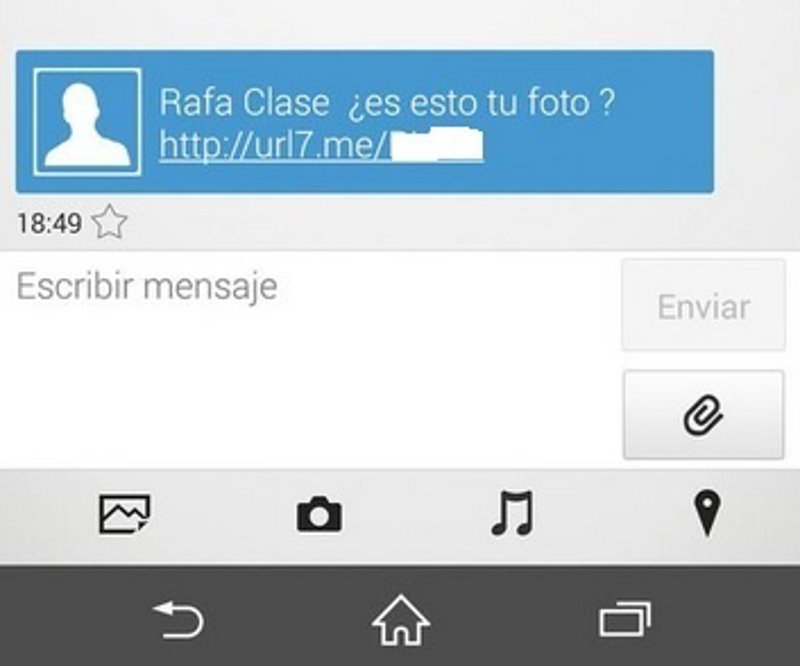Tap the Enviar button
Image resolution: width=800 pixels, height=666 pixels.
tap(703, 306)
